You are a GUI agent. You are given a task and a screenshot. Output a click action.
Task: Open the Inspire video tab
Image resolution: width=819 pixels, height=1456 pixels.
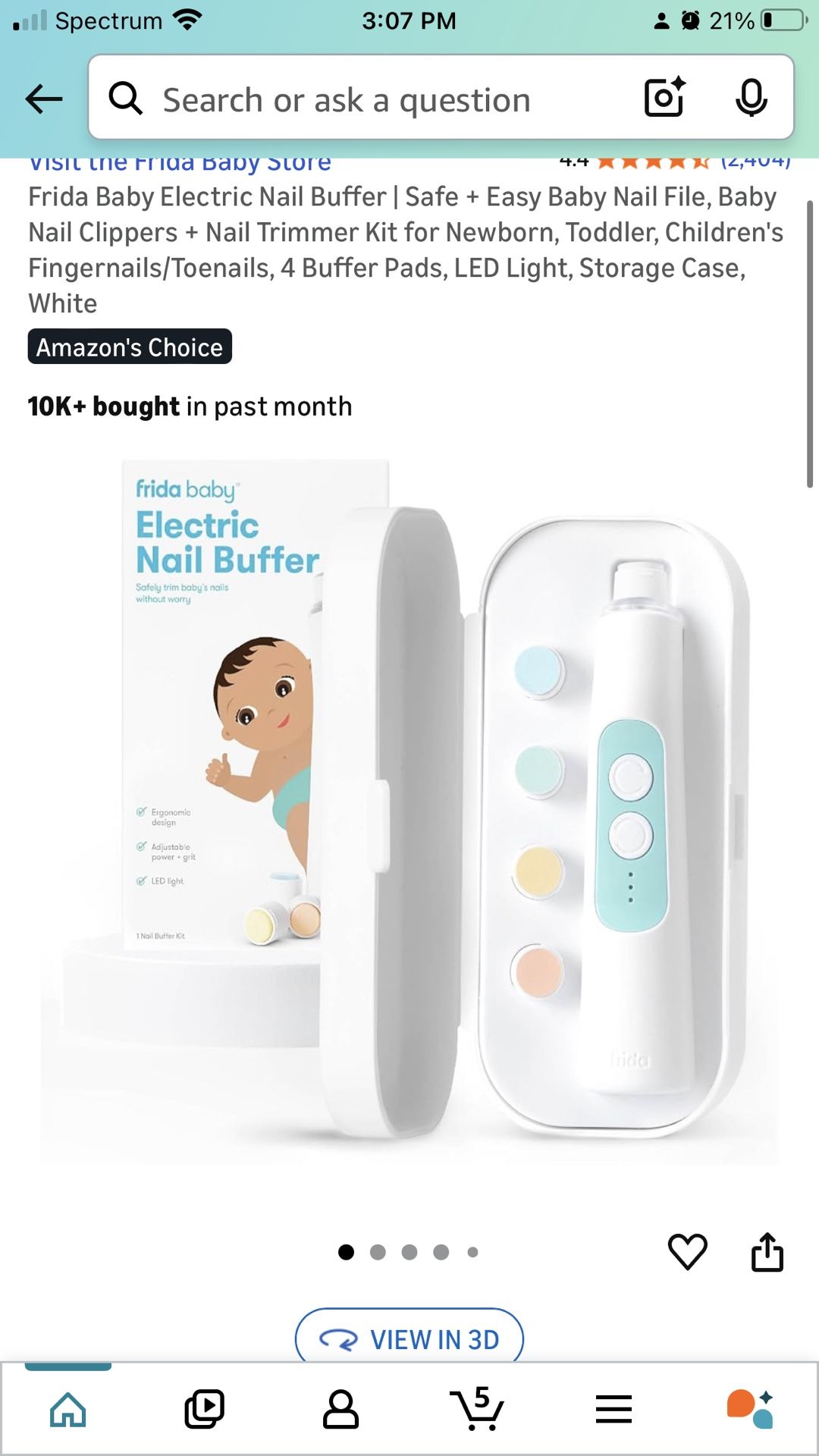pyautogui.click(x=205, y=1410)
